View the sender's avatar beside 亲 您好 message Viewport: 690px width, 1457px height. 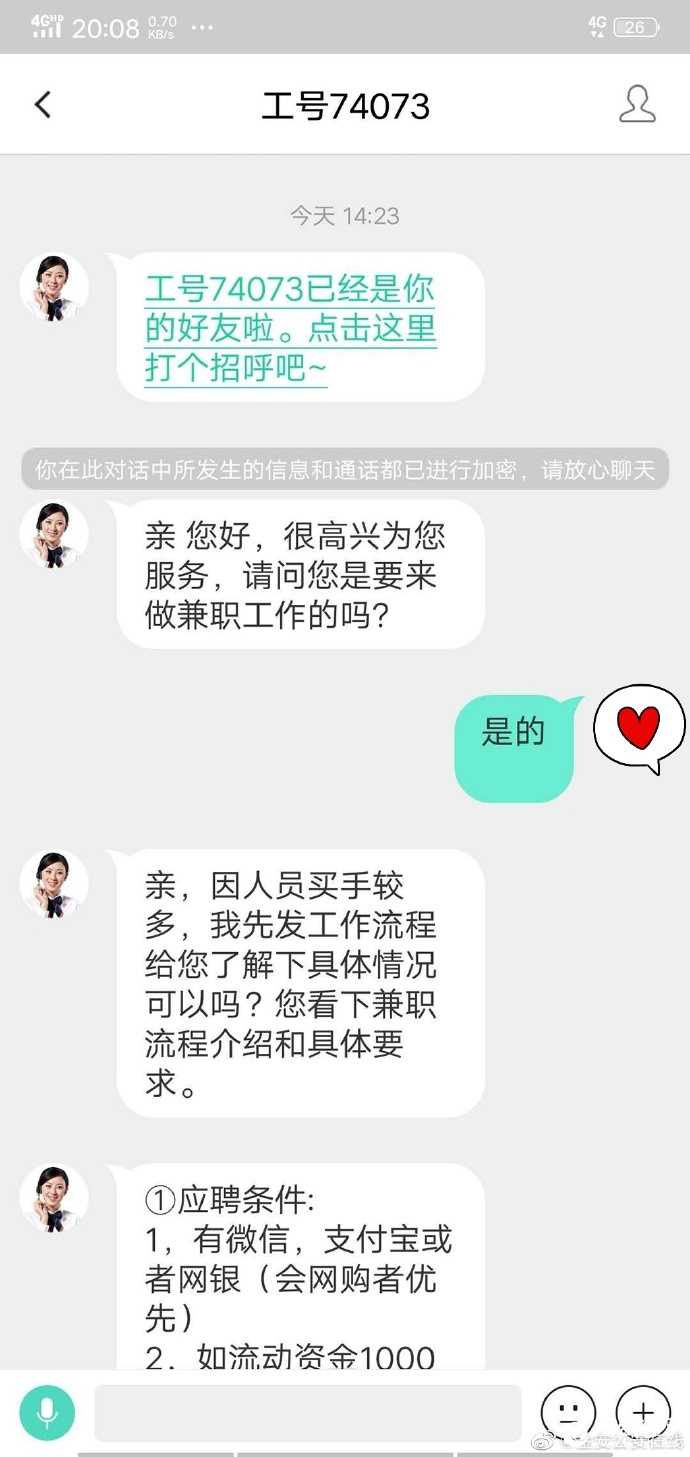(54, 536)
